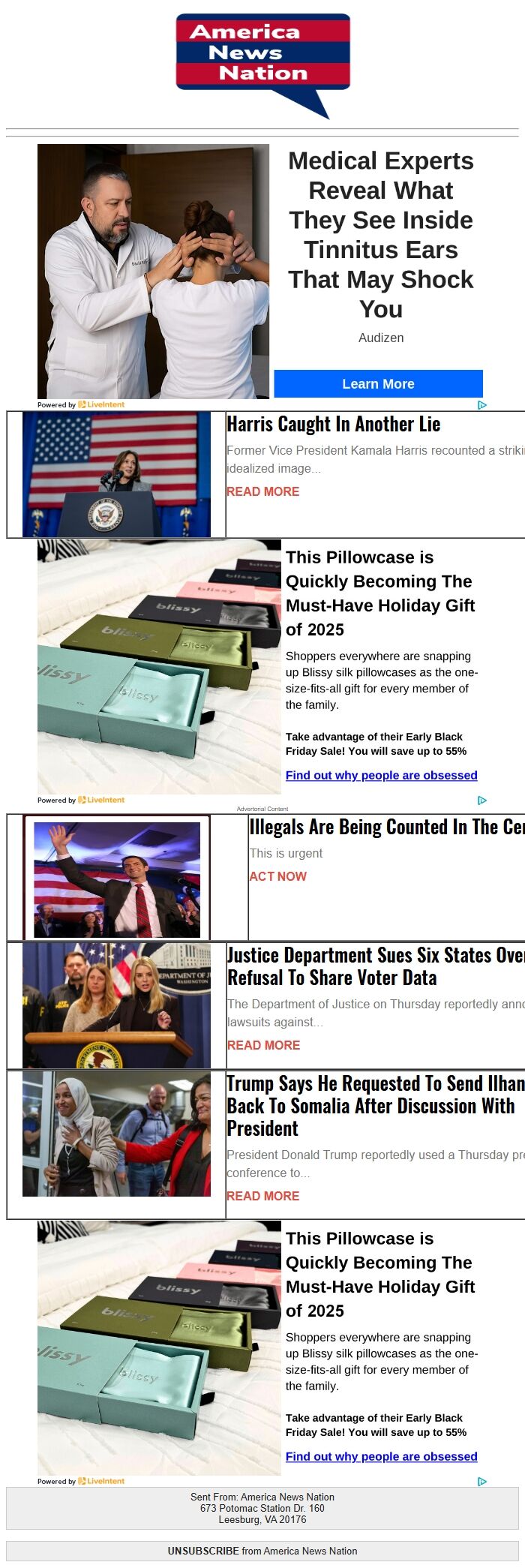Screen dimensions: 525x1568
Task: Tap Act Now under the Illegals Census story
Action: tap(277, 876)
